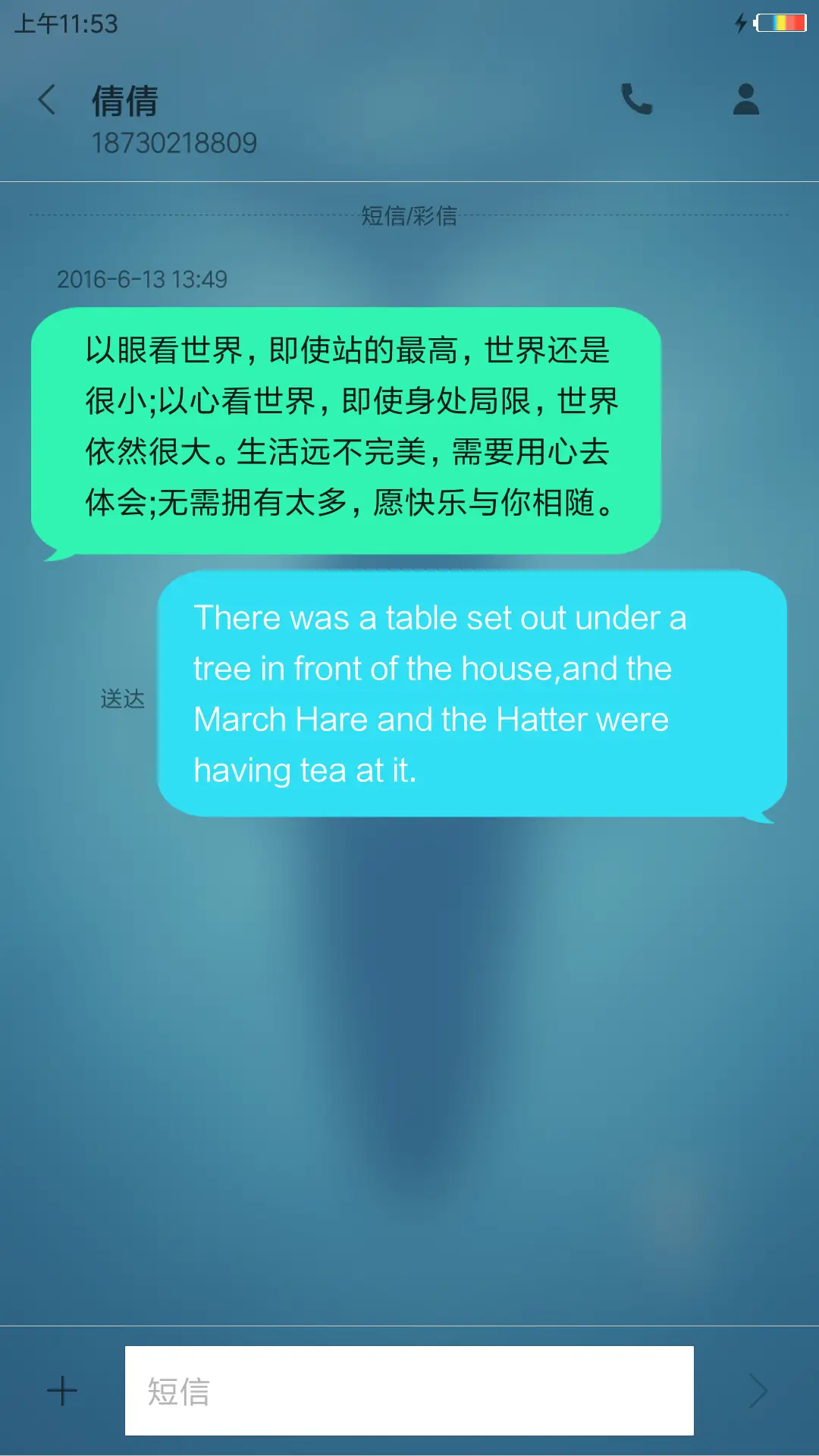The image size is (819, 1456).
Task: Open 倩倩's contact profile icon
Action: 745,99
